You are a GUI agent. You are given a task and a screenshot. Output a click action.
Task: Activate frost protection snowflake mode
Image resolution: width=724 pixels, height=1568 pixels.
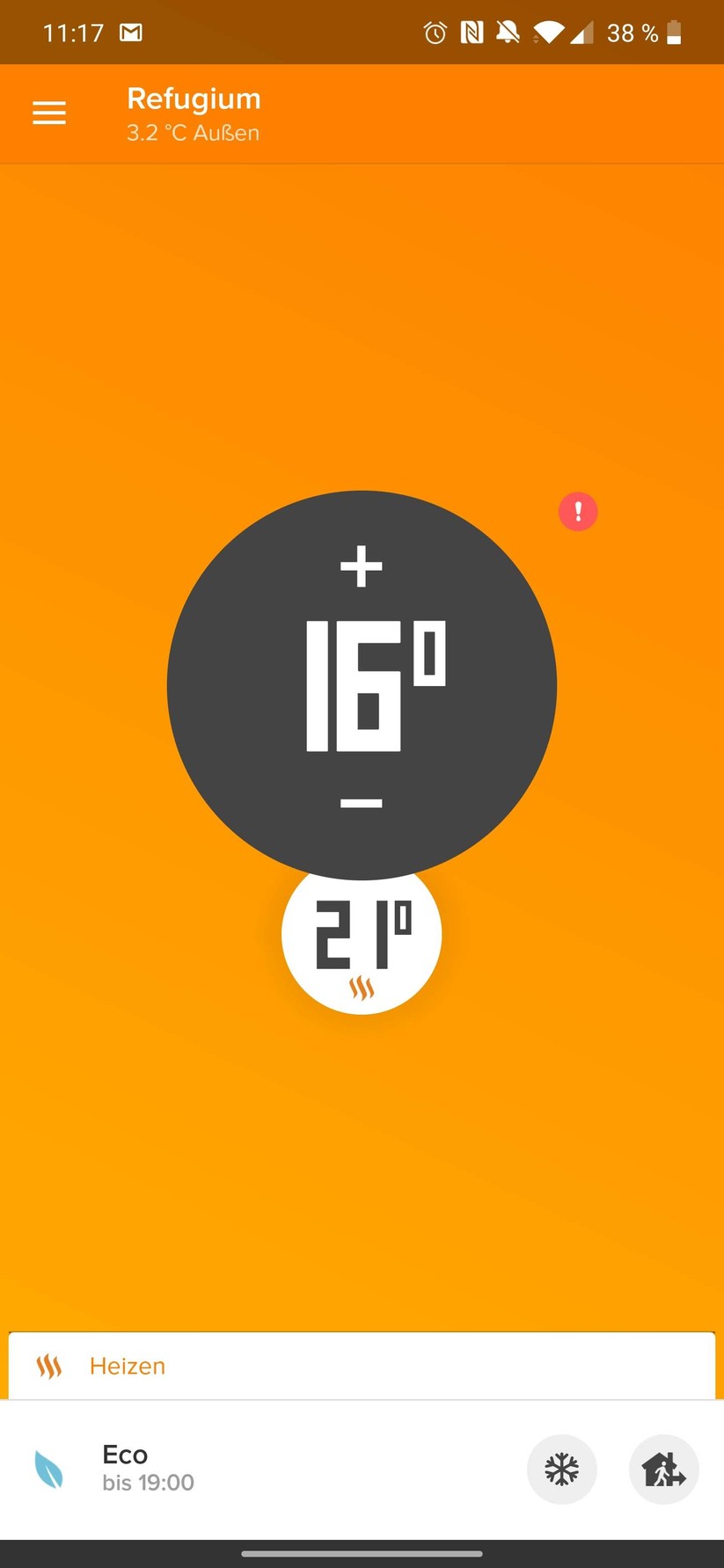(561, 1470)
